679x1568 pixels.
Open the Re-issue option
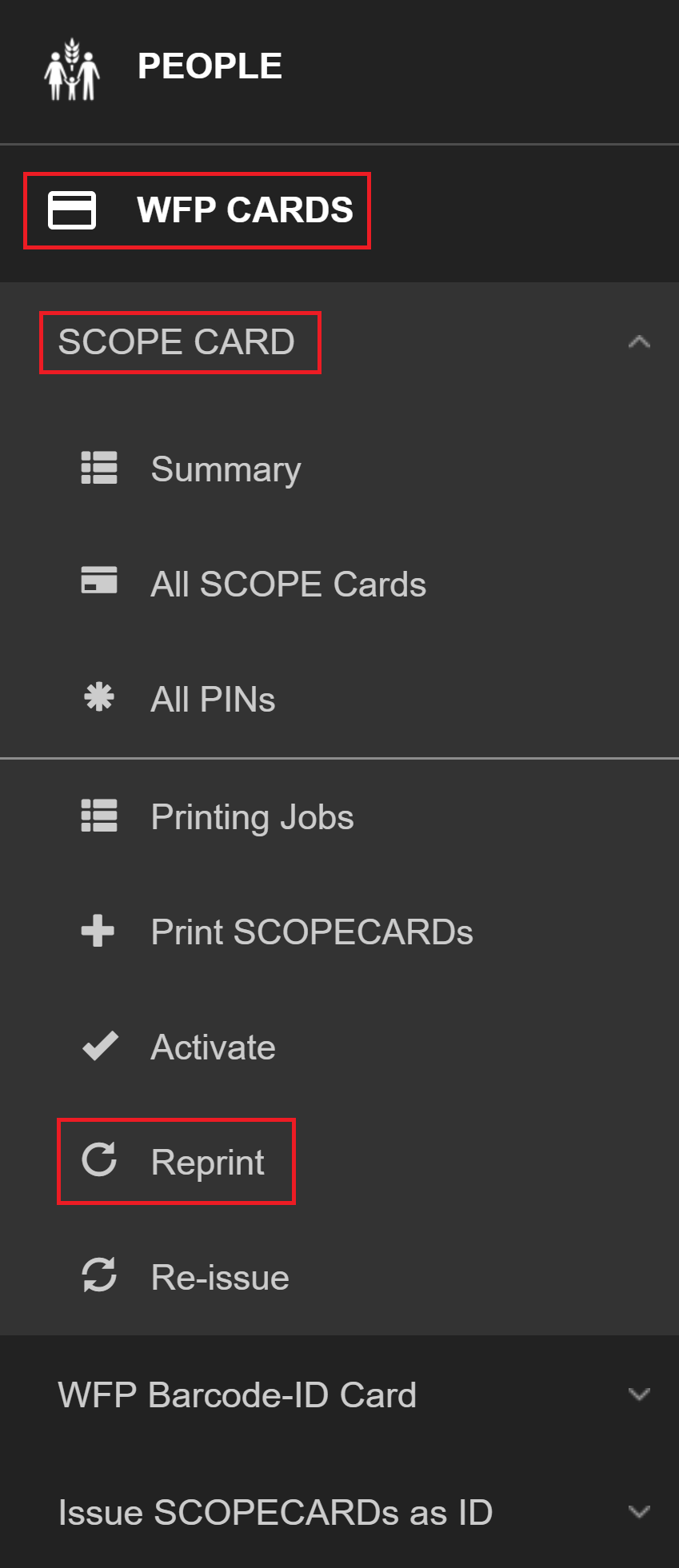[220, 1277]
